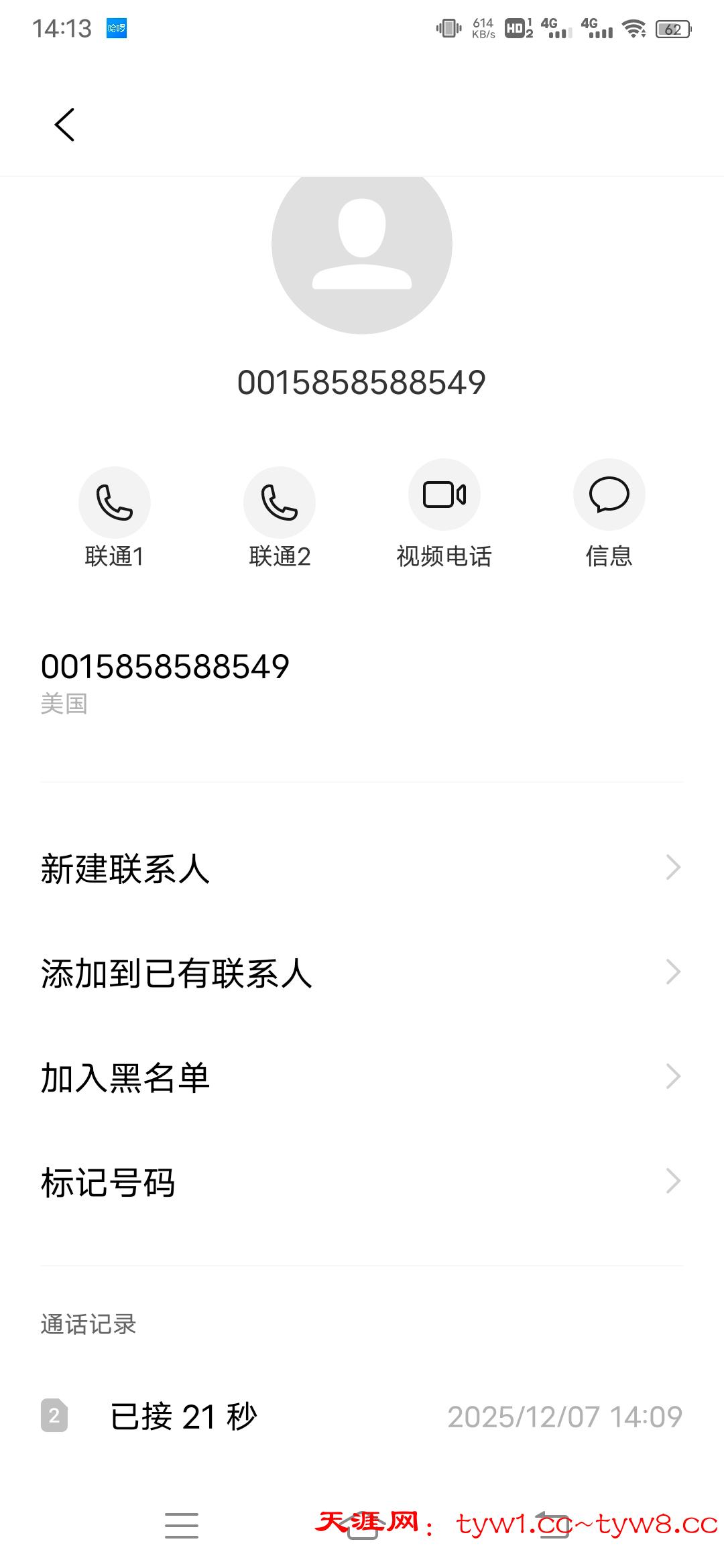
Task: Start a 视频电话 video call
Action: (444, 496)
